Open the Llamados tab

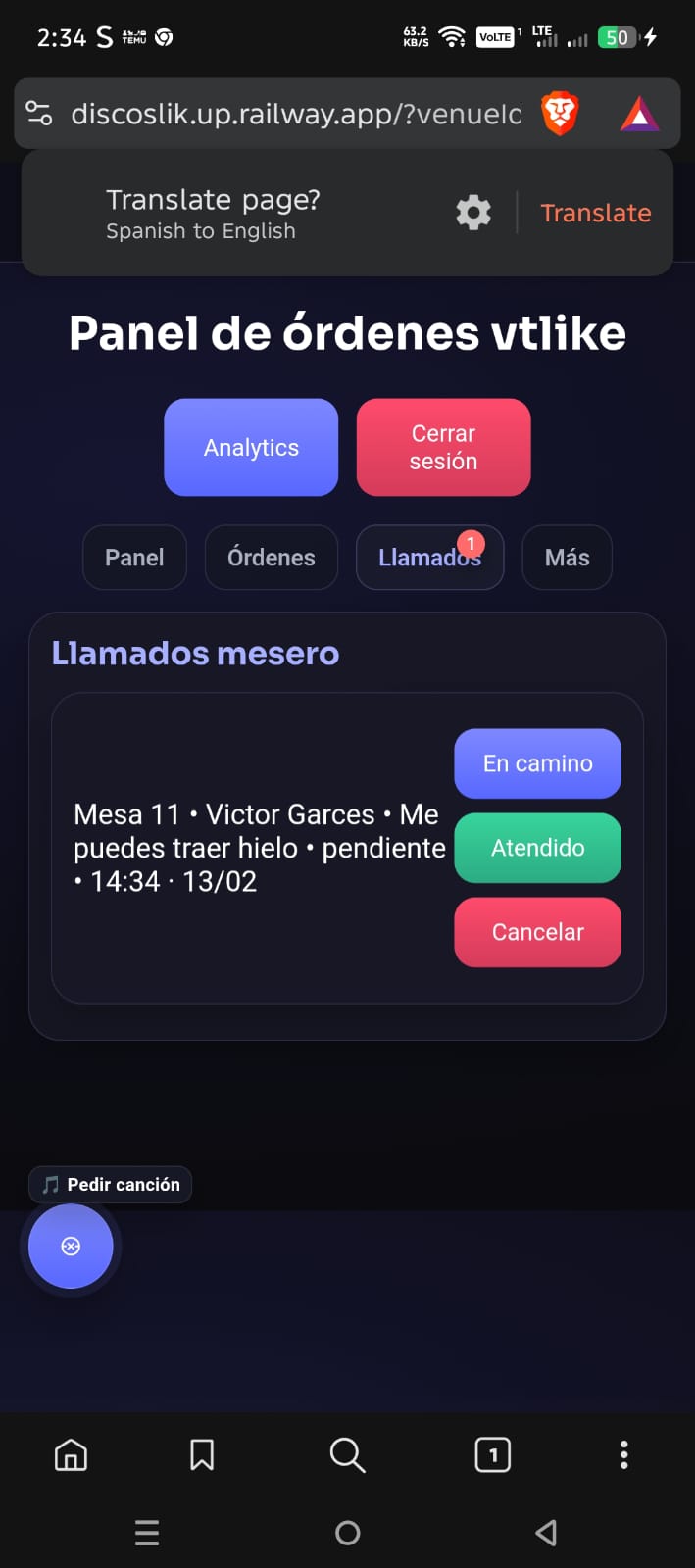click(428, 558)
